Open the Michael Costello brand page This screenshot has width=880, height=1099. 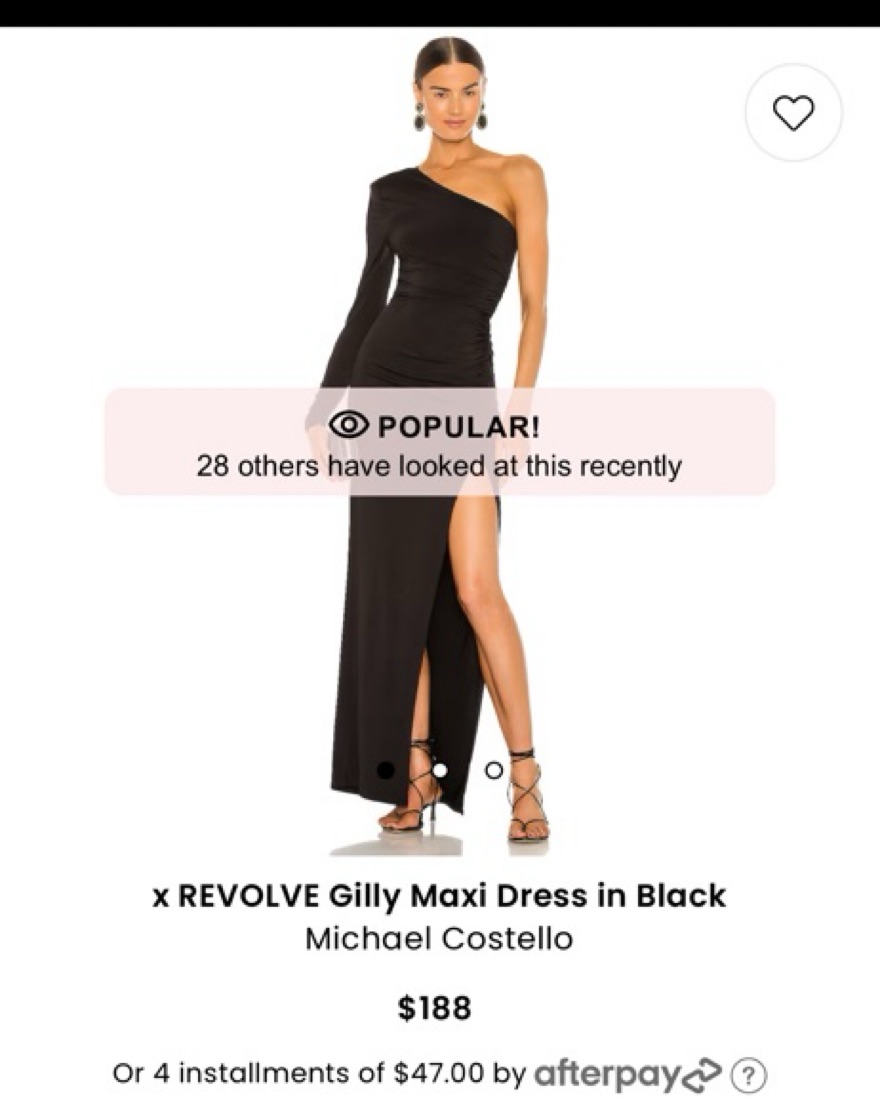coord(439,940)
